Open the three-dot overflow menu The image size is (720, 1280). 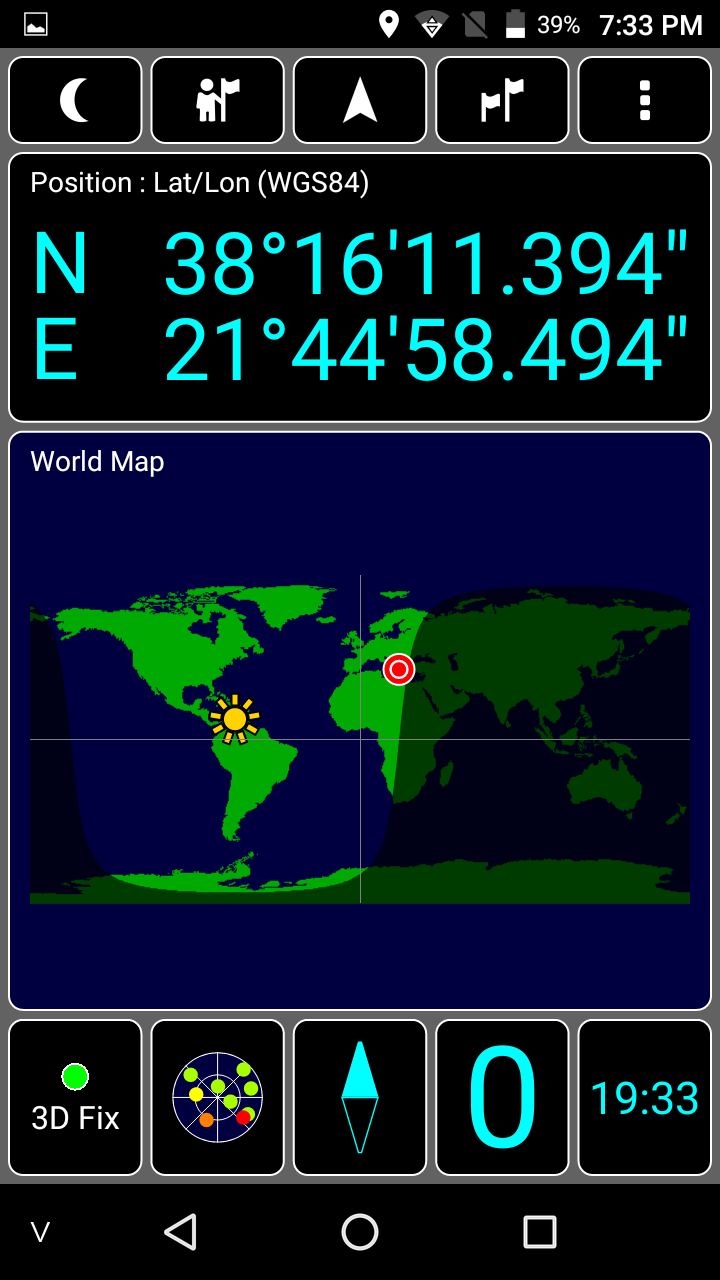click(645, 100)
